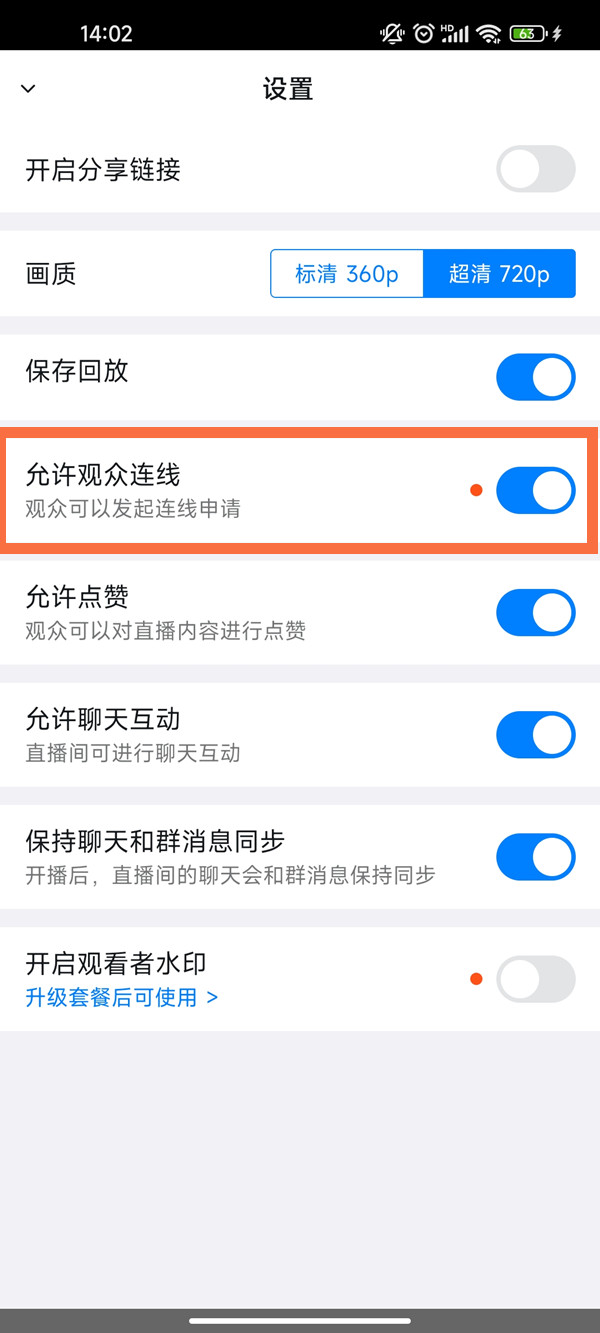Image resolution: width=600 pixels, height=1333 pixels.
Task: Select 标清 360p picture quality
Action: click(347, 274)
